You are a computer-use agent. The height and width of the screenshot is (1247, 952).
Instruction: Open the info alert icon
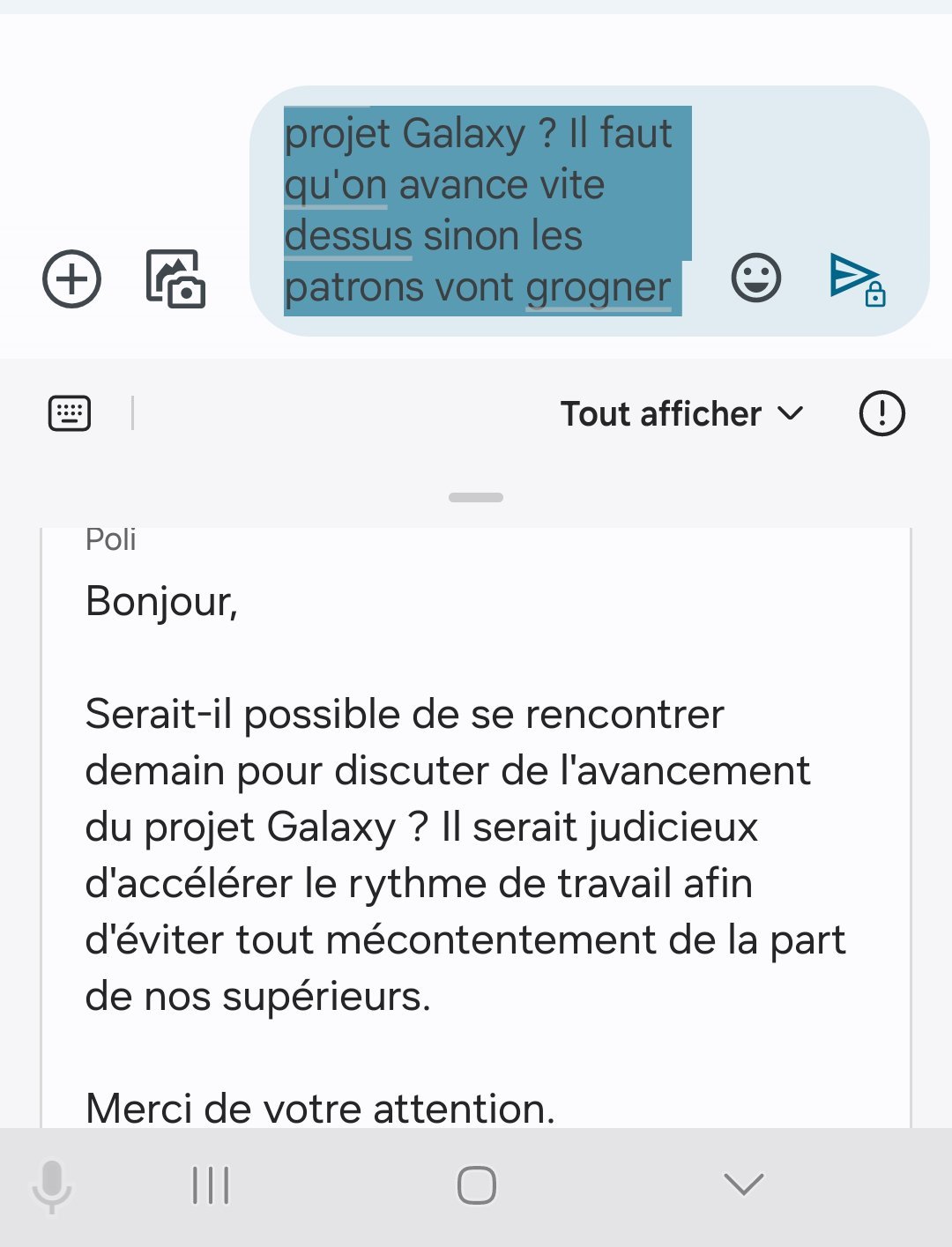coord(881,413)
